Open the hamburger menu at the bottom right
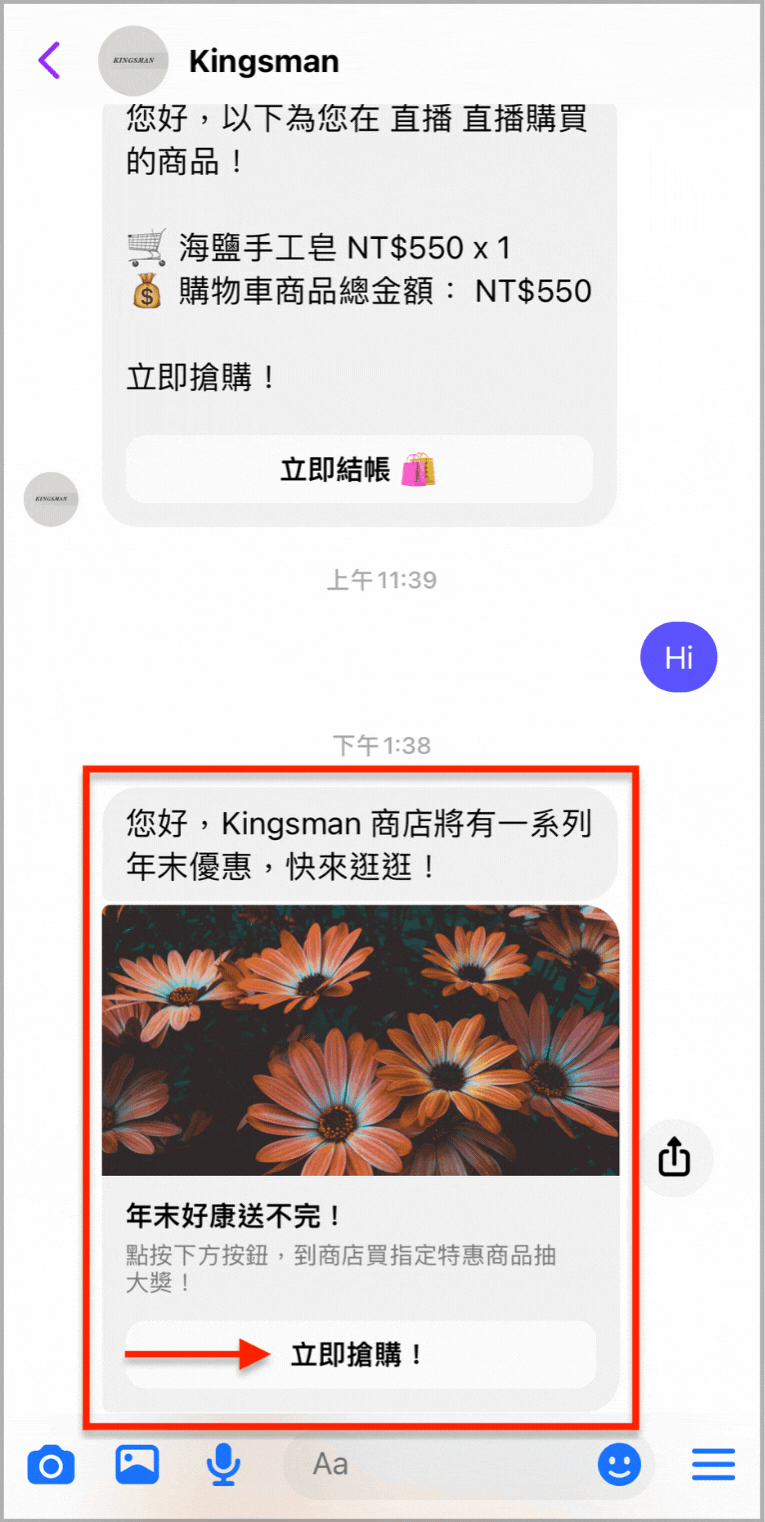Image resolution: width=765 pixels, height=1522 pixels. pos(713,1465)
